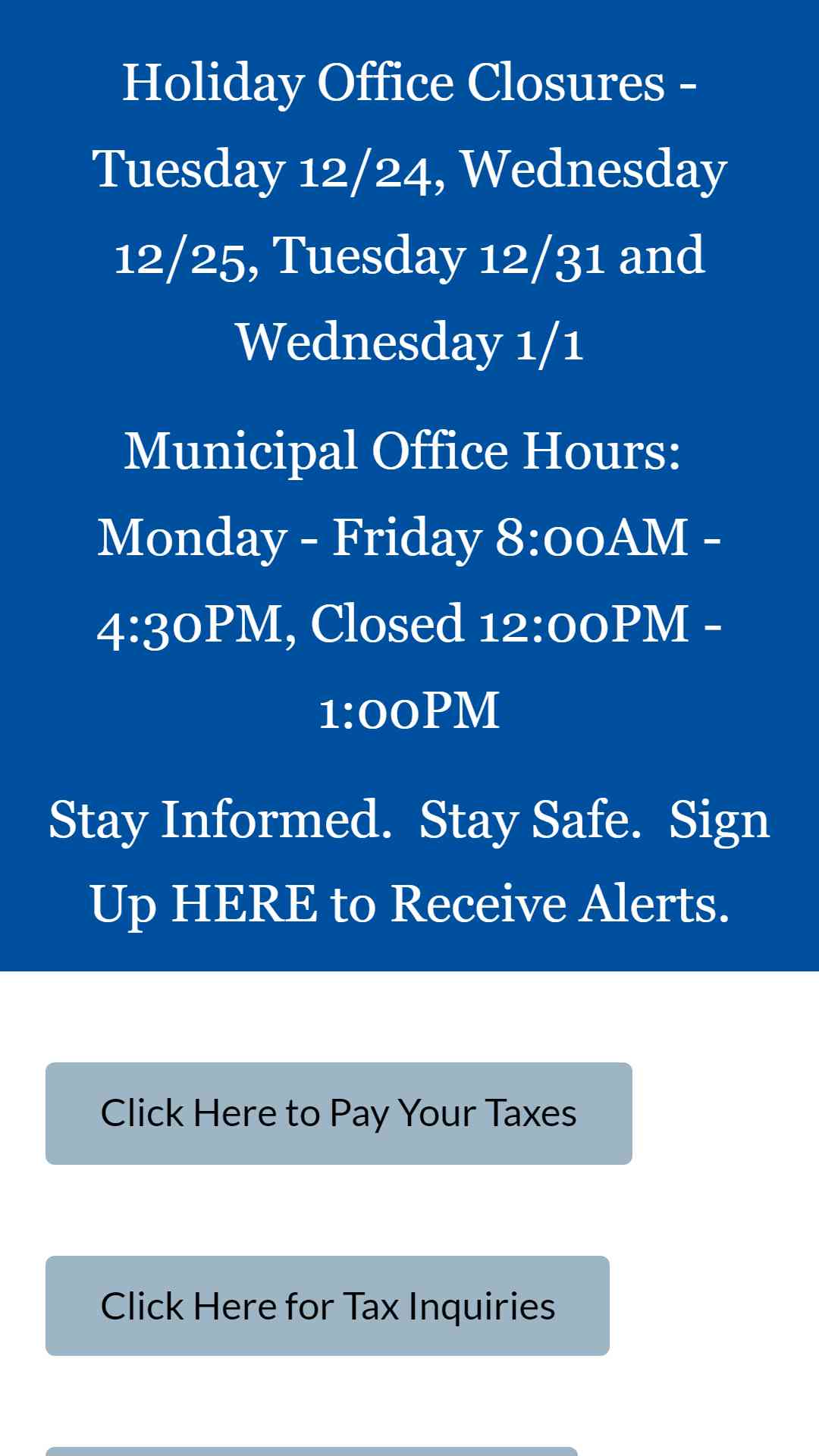Tap Click Here to Pay Your Taxes

pos(339,1113)
